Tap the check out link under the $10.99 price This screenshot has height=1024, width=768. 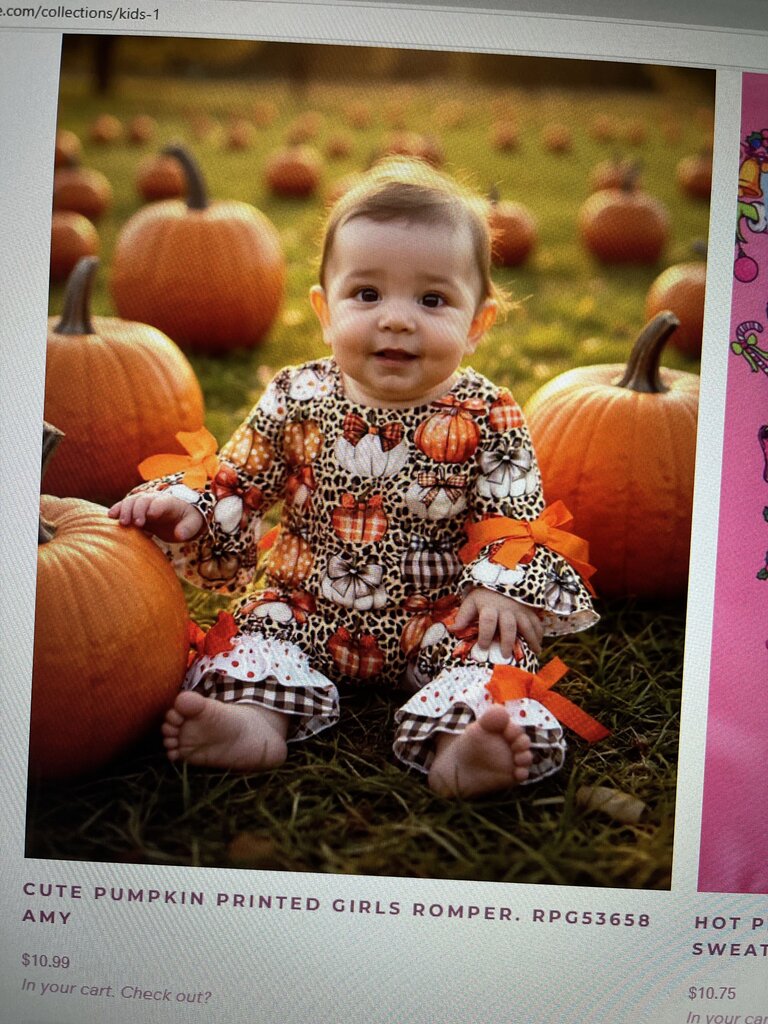coord(116,994)
